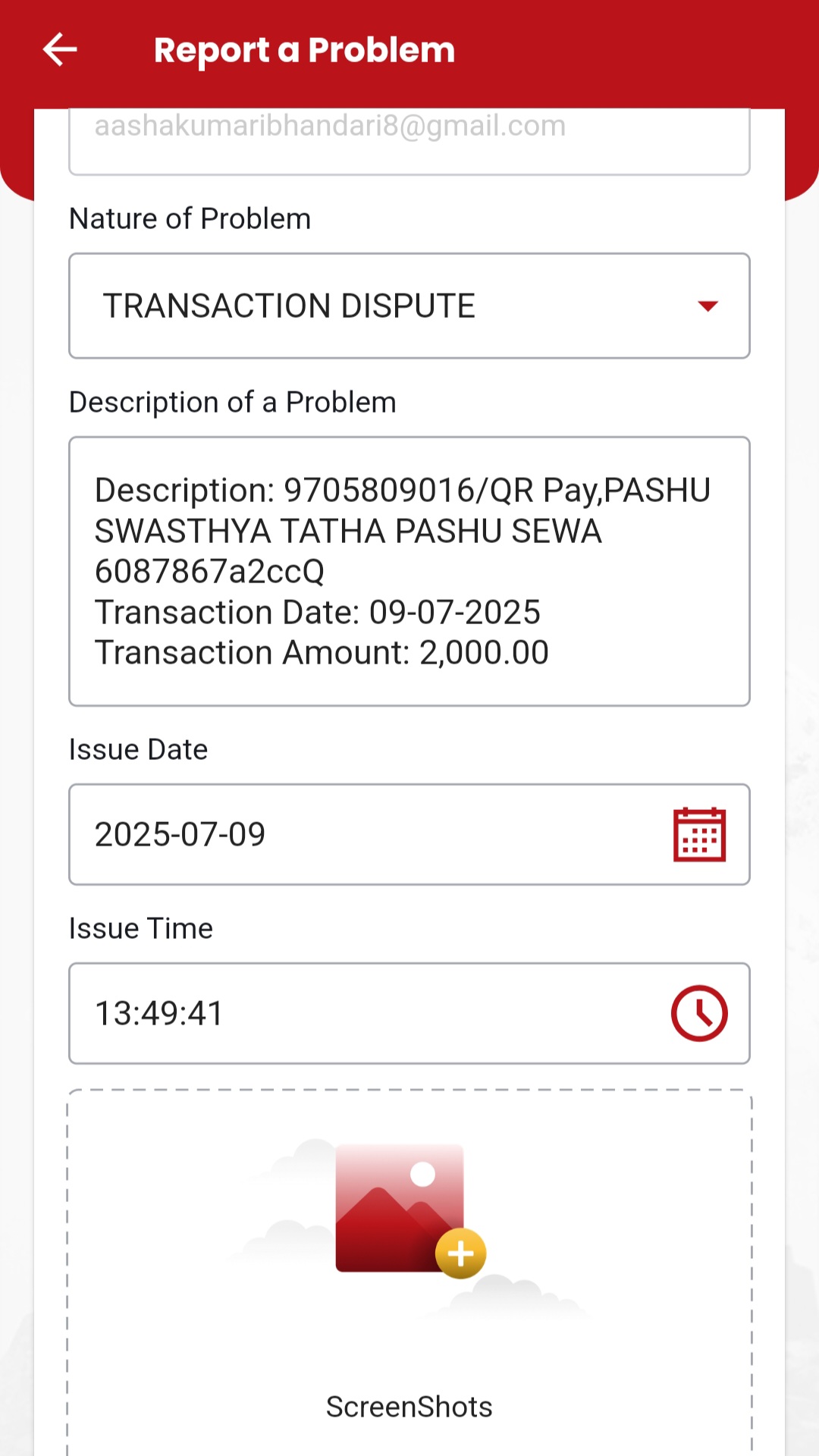819x1456 pixels.
Task: Tap the email address field
Action: (409, 141)
